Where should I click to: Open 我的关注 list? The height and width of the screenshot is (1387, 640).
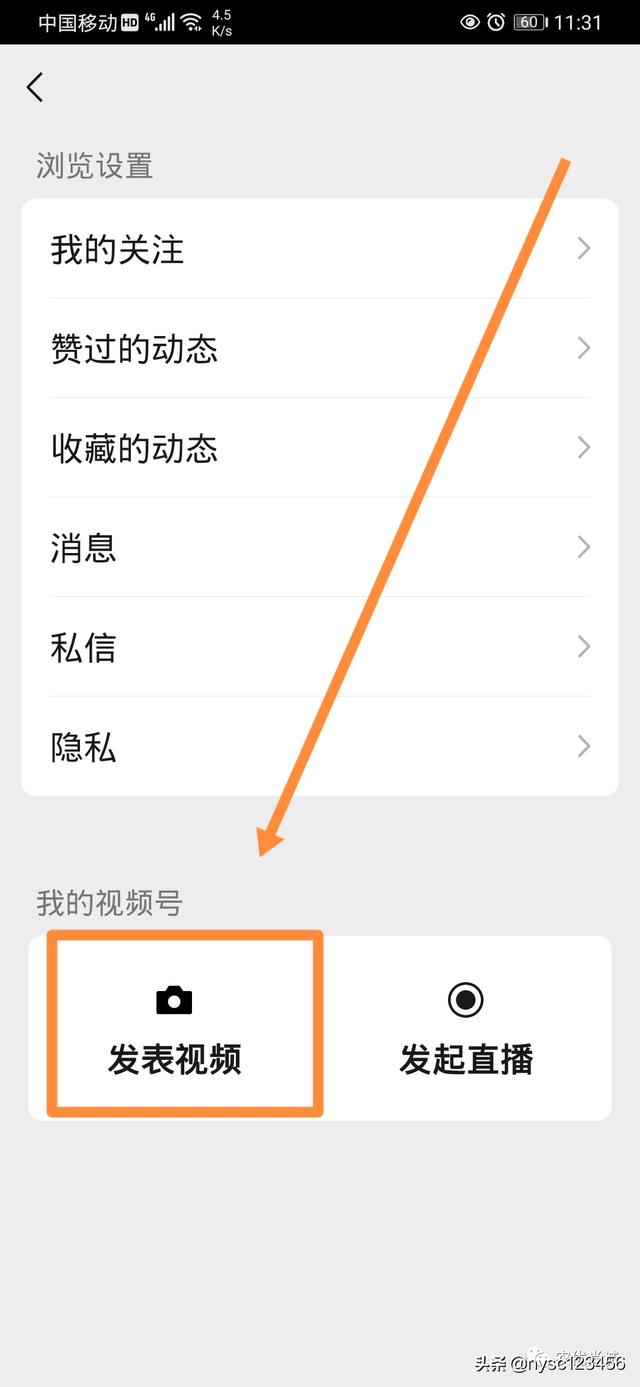320,248
